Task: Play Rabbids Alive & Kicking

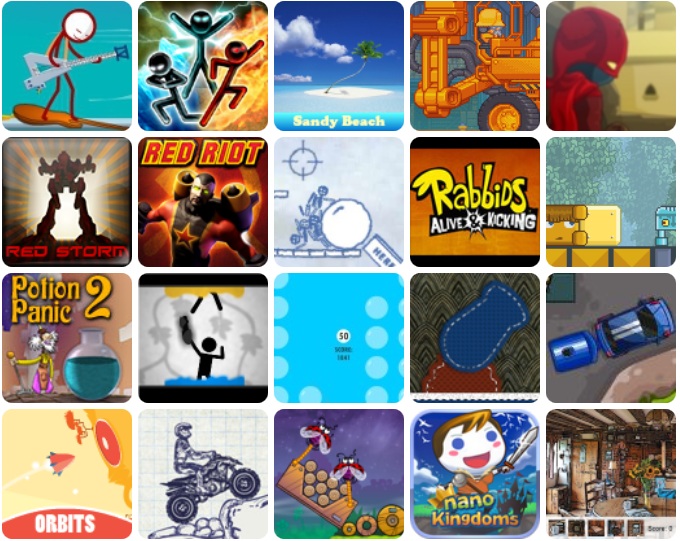Action: [475, 202]
